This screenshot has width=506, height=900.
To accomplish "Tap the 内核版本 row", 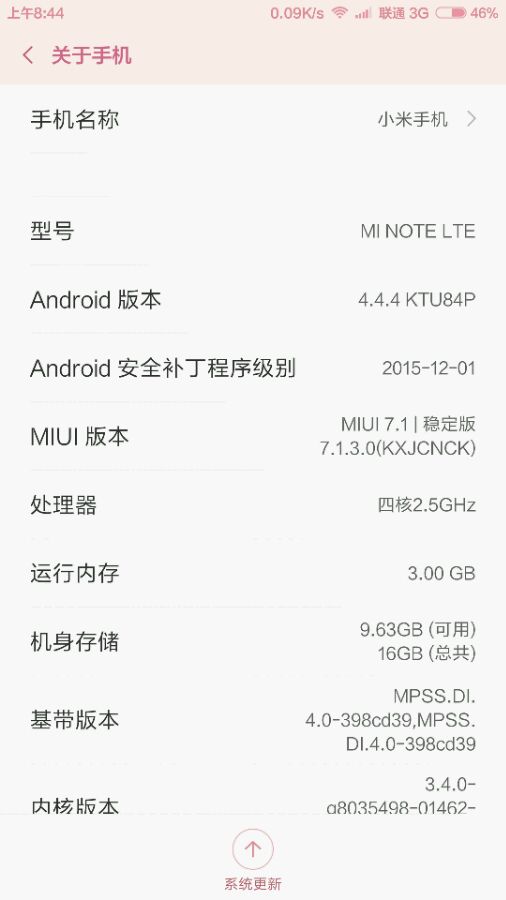I will 253,794.
